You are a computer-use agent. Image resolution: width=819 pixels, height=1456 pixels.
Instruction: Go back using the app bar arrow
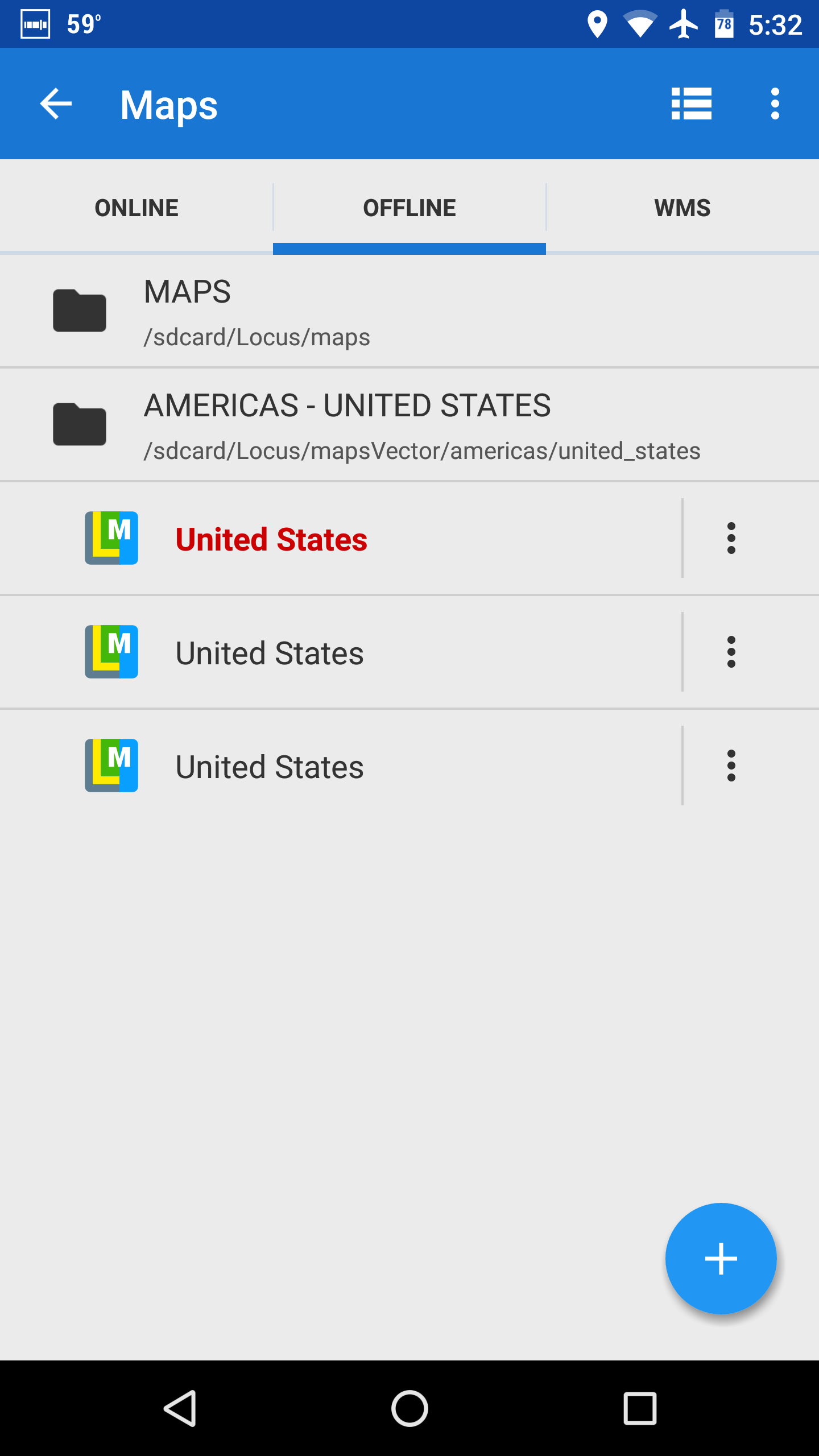pyautogui.click(x=56, y=104)
